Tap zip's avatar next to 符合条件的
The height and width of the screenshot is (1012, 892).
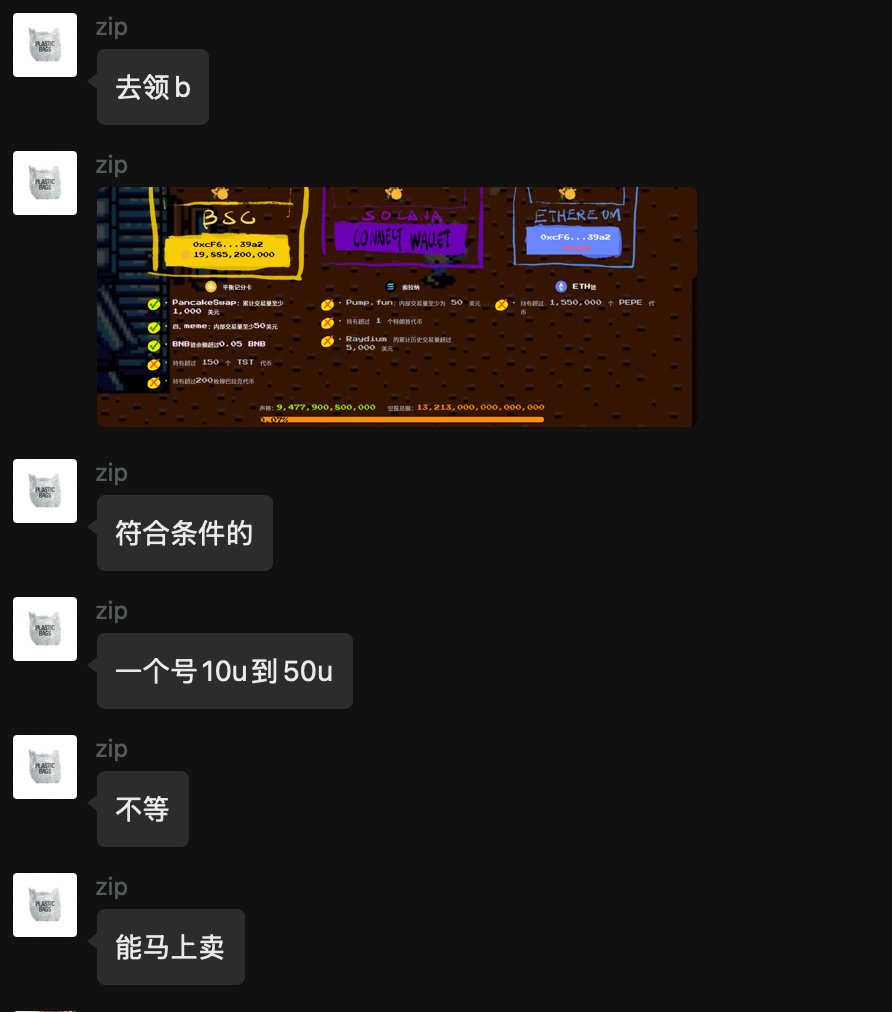45,491
